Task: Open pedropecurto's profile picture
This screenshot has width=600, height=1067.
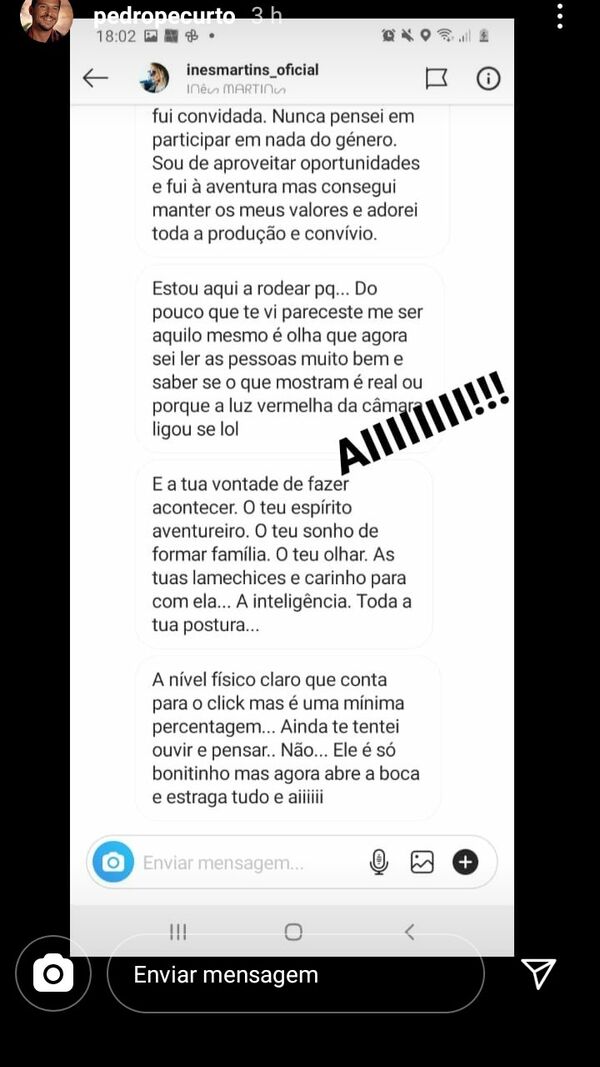Action: tap(46, 18)
